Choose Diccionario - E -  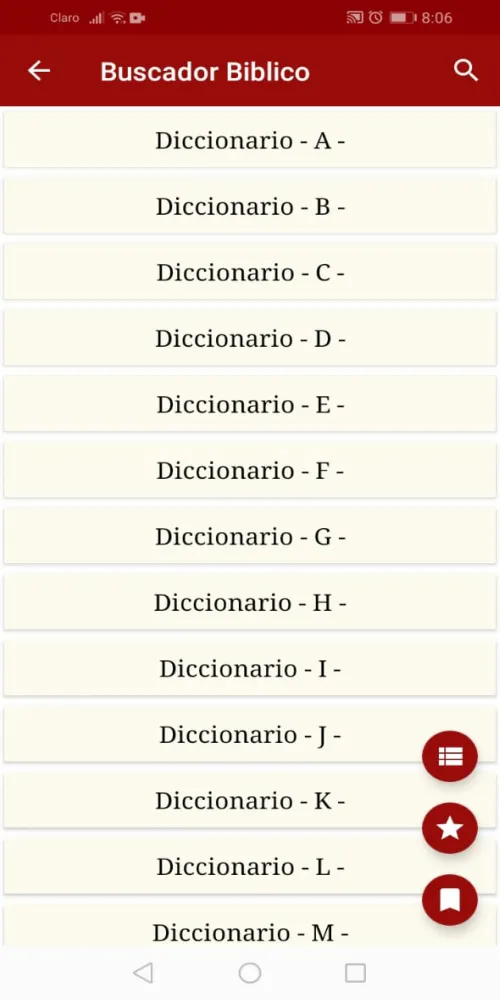pyautogui.click(x=250, y=404)
